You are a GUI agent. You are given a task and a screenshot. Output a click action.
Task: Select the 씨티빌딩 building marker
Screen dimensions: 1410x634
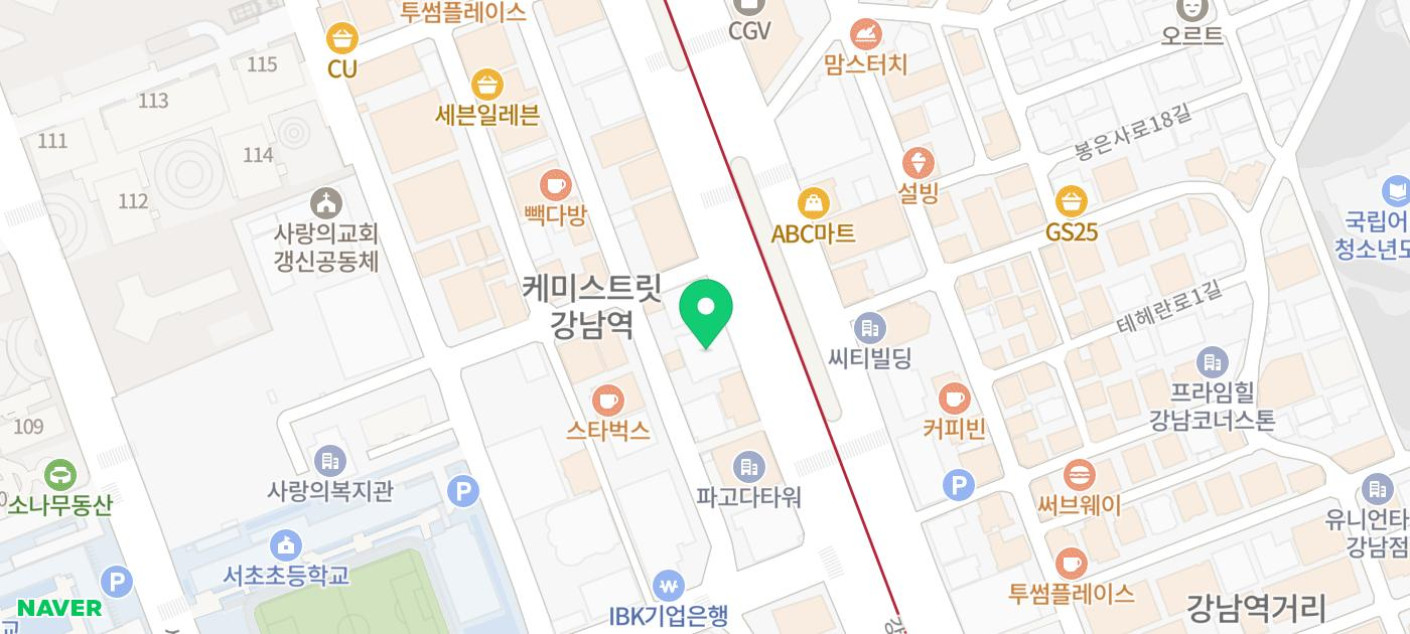click(x=870, y=328)
